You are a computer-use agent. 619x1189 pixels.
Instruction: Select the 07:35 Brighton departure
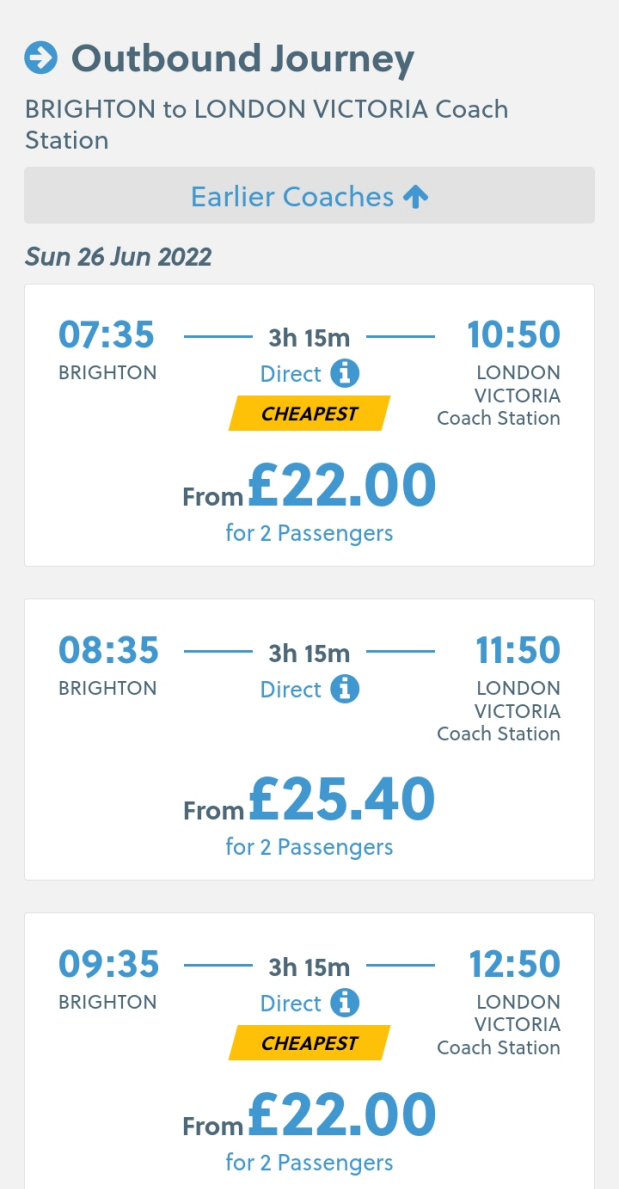click(310, 425)
